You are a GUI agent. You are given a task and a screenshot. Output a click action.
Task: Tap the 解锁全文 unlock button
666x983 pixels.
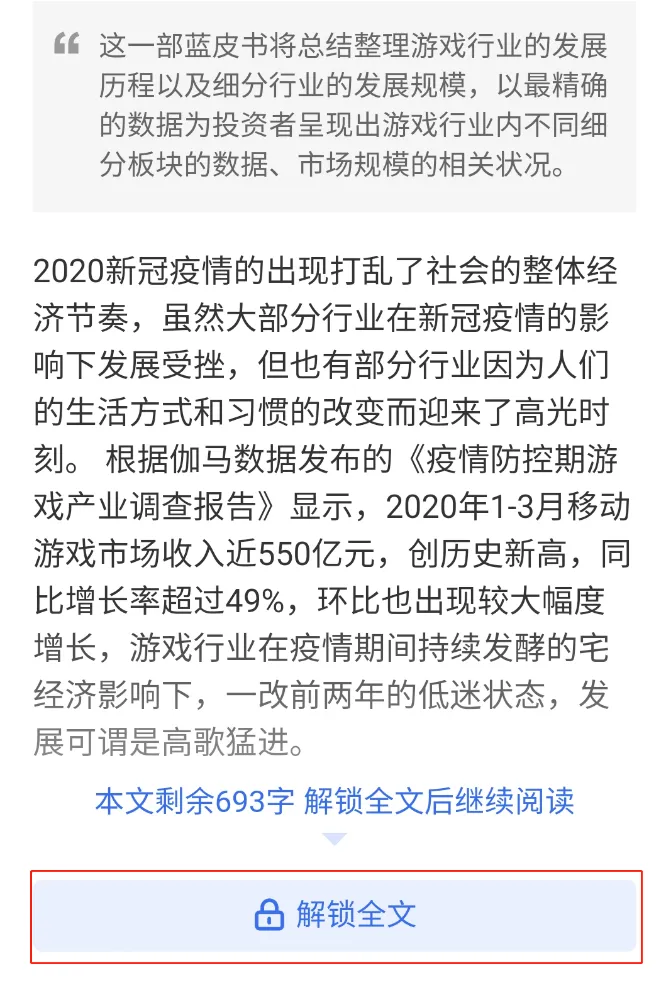pos(335,915)
